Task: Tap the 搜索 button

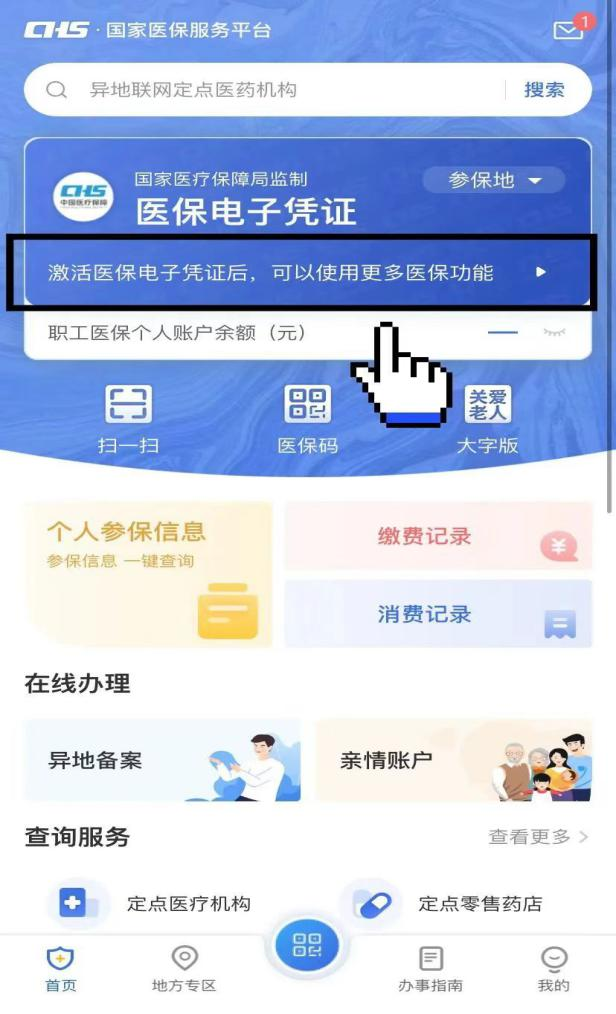Action: [544, 90]
